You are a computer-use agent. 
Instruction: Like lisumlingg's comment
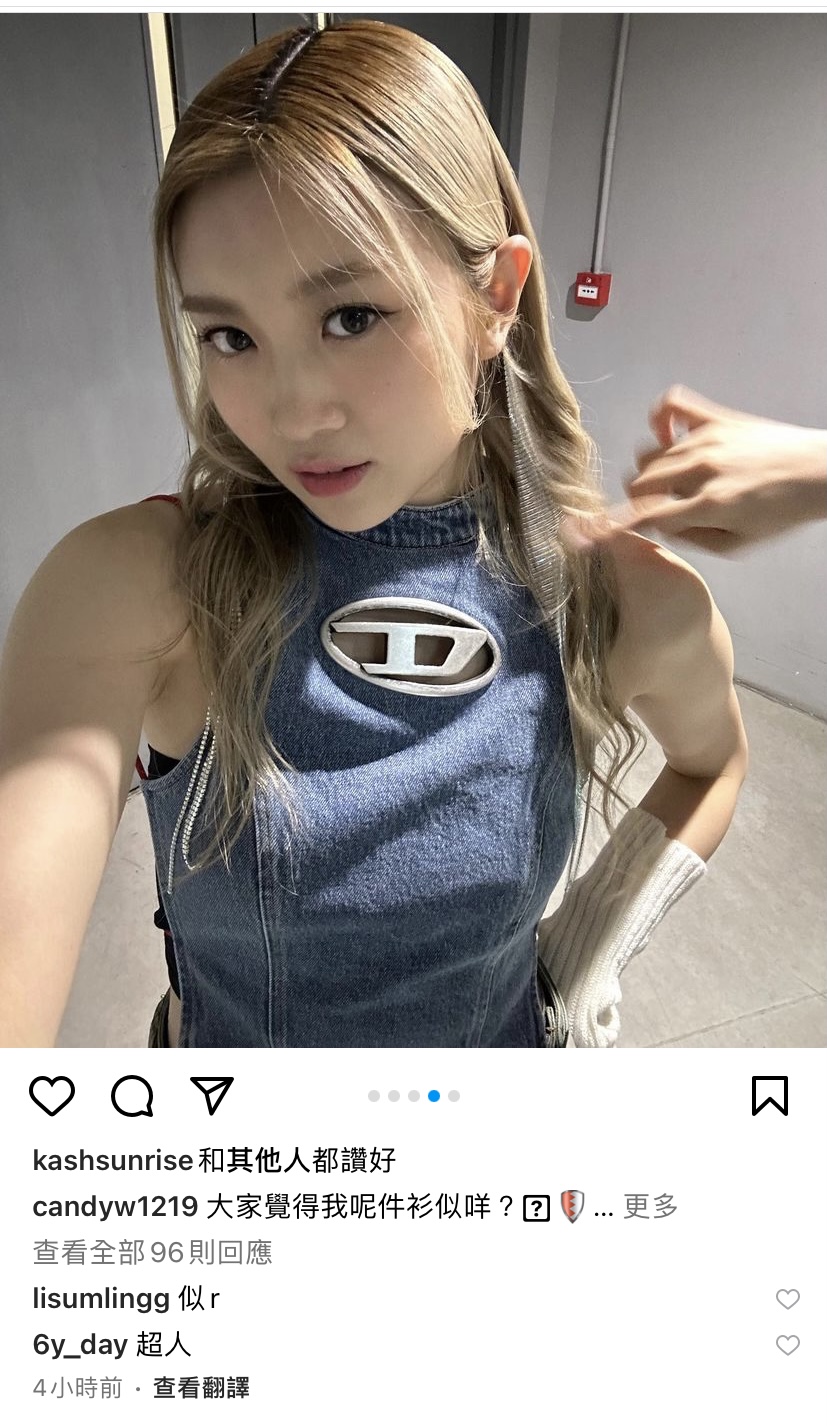click(x=788, y=1299)
